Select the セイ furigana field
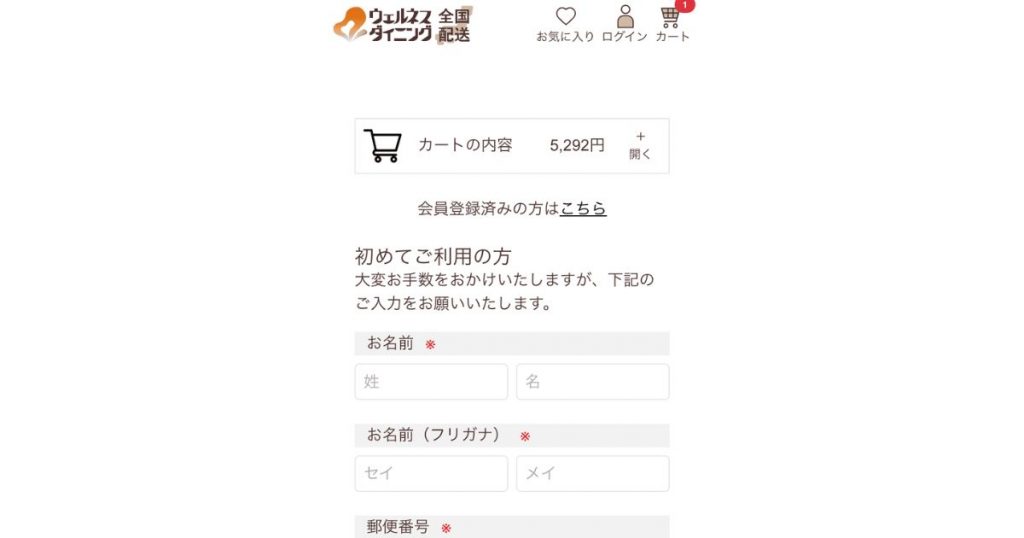 click(431, 474)
